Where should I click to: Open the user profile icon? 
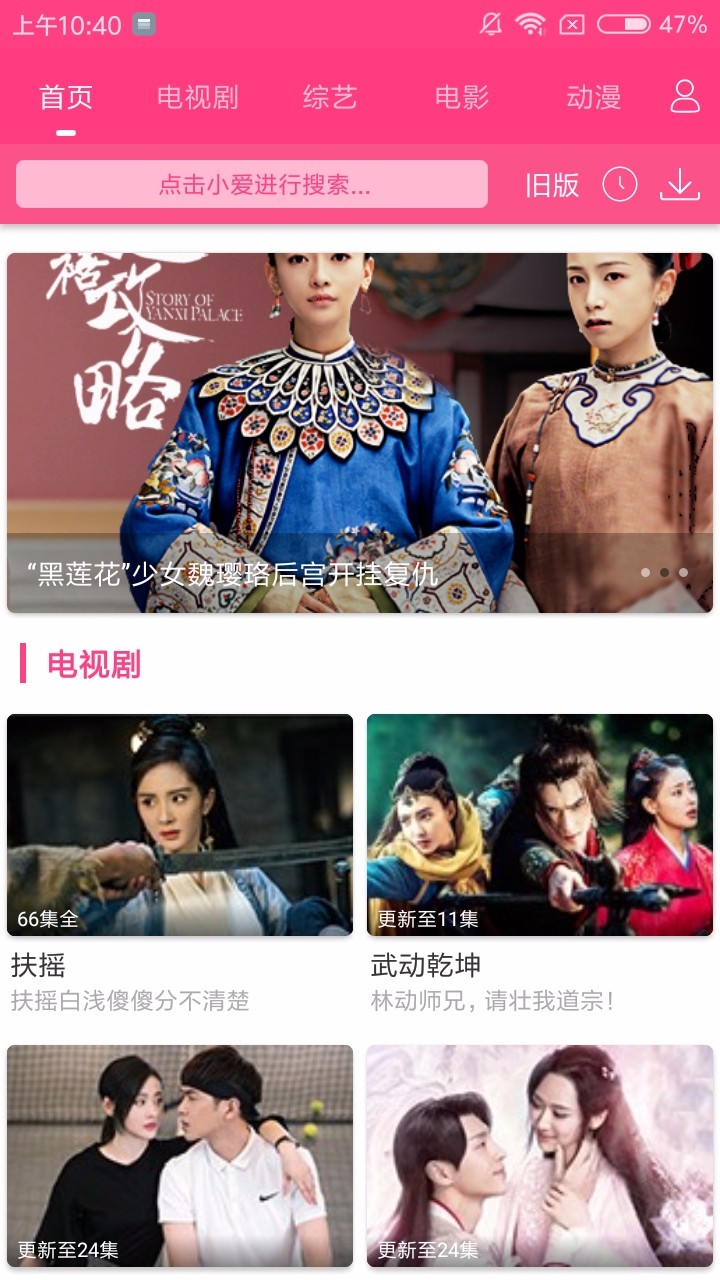pyautogui.click(x=683, y=97)
